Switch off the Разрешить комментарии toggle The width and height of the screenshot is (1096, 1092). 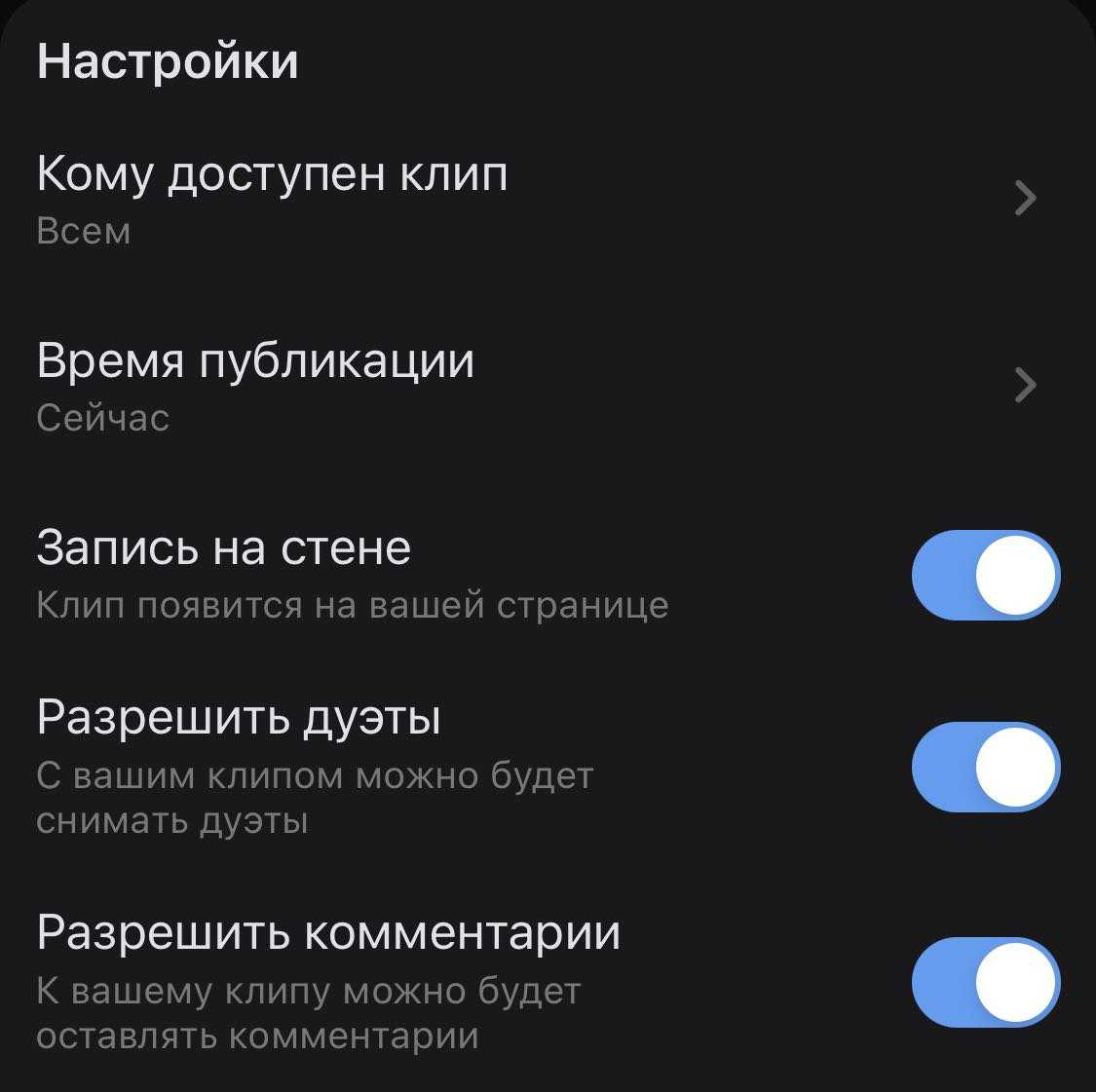tap(985, 982)
